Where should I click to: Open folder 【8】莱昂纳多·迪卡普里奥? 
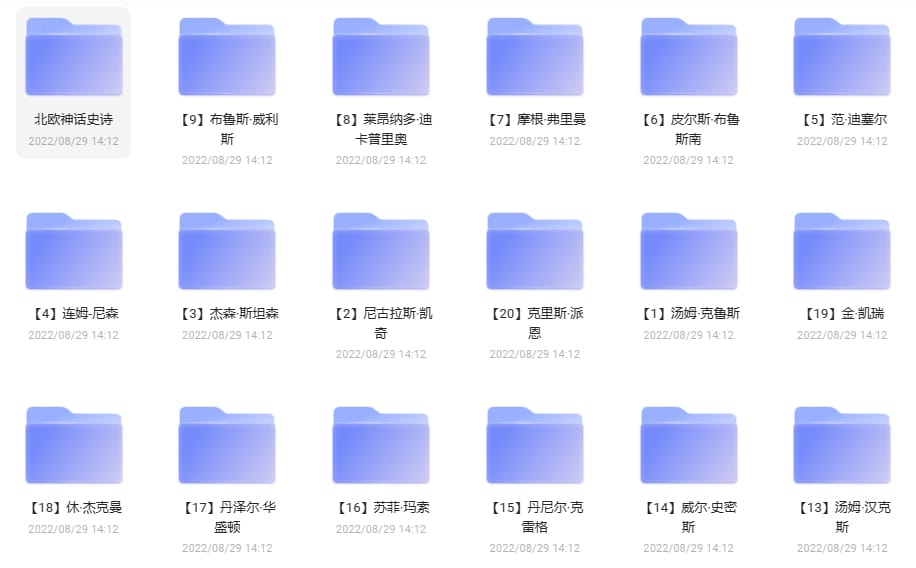(x=381, y=58)
